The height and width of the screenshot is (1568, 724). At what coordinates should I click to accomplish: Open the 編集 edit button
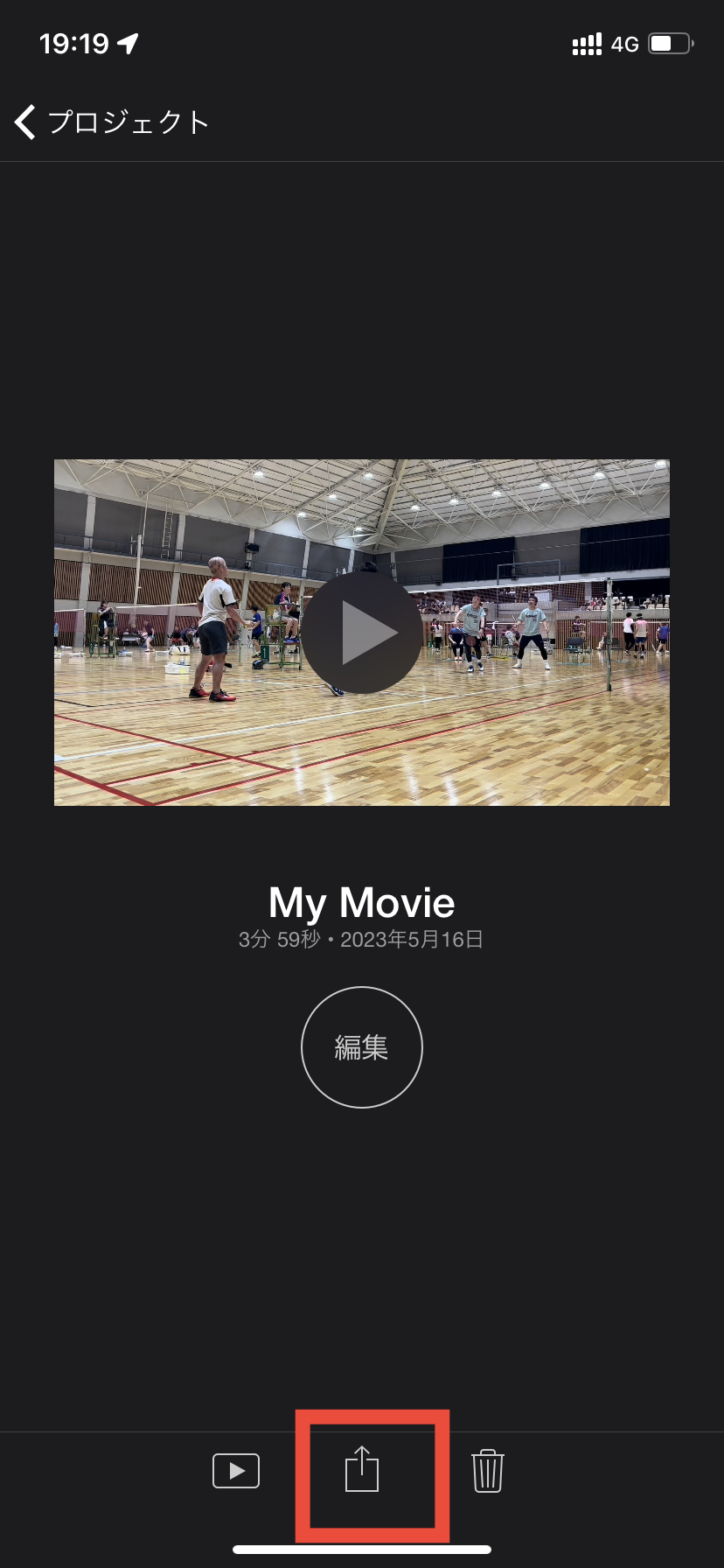[x=362, y=1047]
